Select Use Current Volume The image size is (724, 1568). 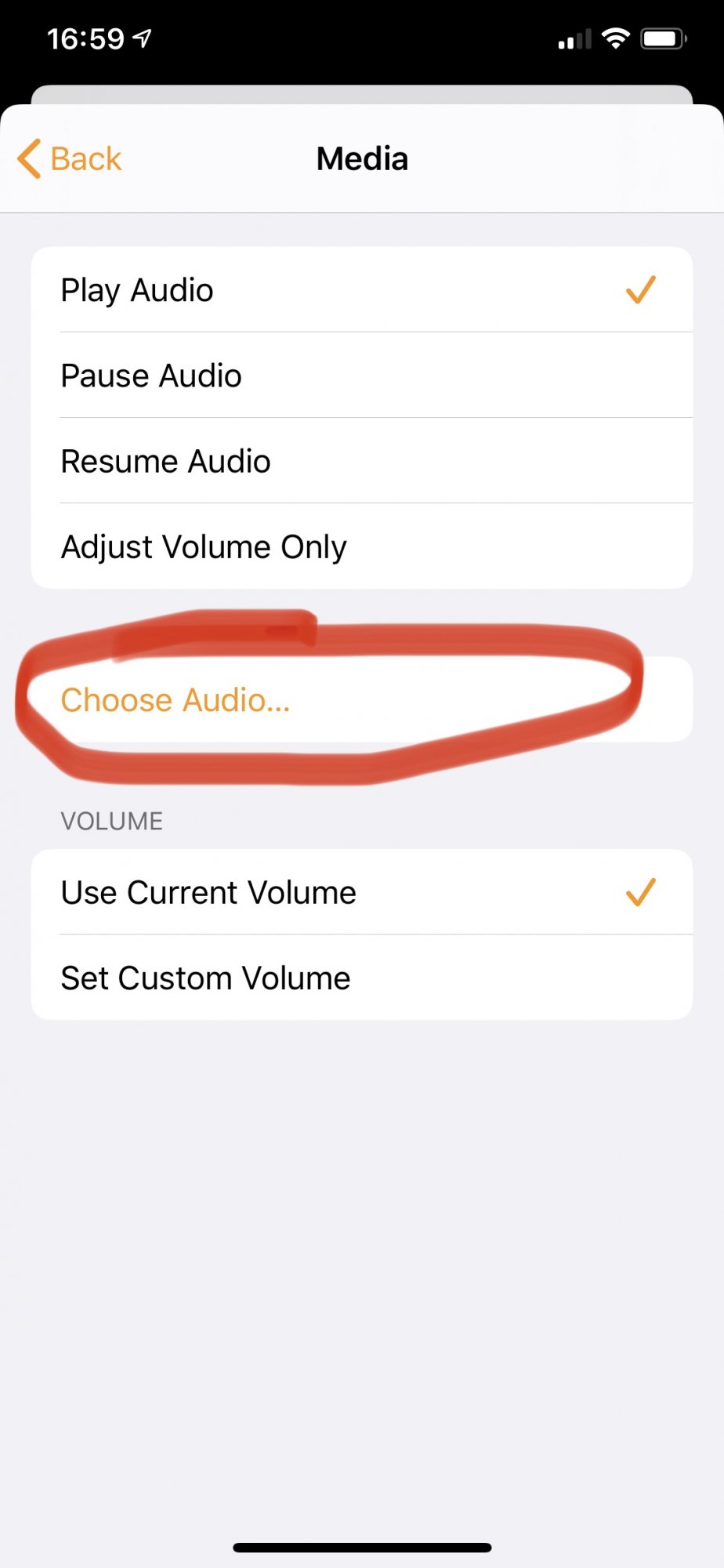[x=362, y=892]
